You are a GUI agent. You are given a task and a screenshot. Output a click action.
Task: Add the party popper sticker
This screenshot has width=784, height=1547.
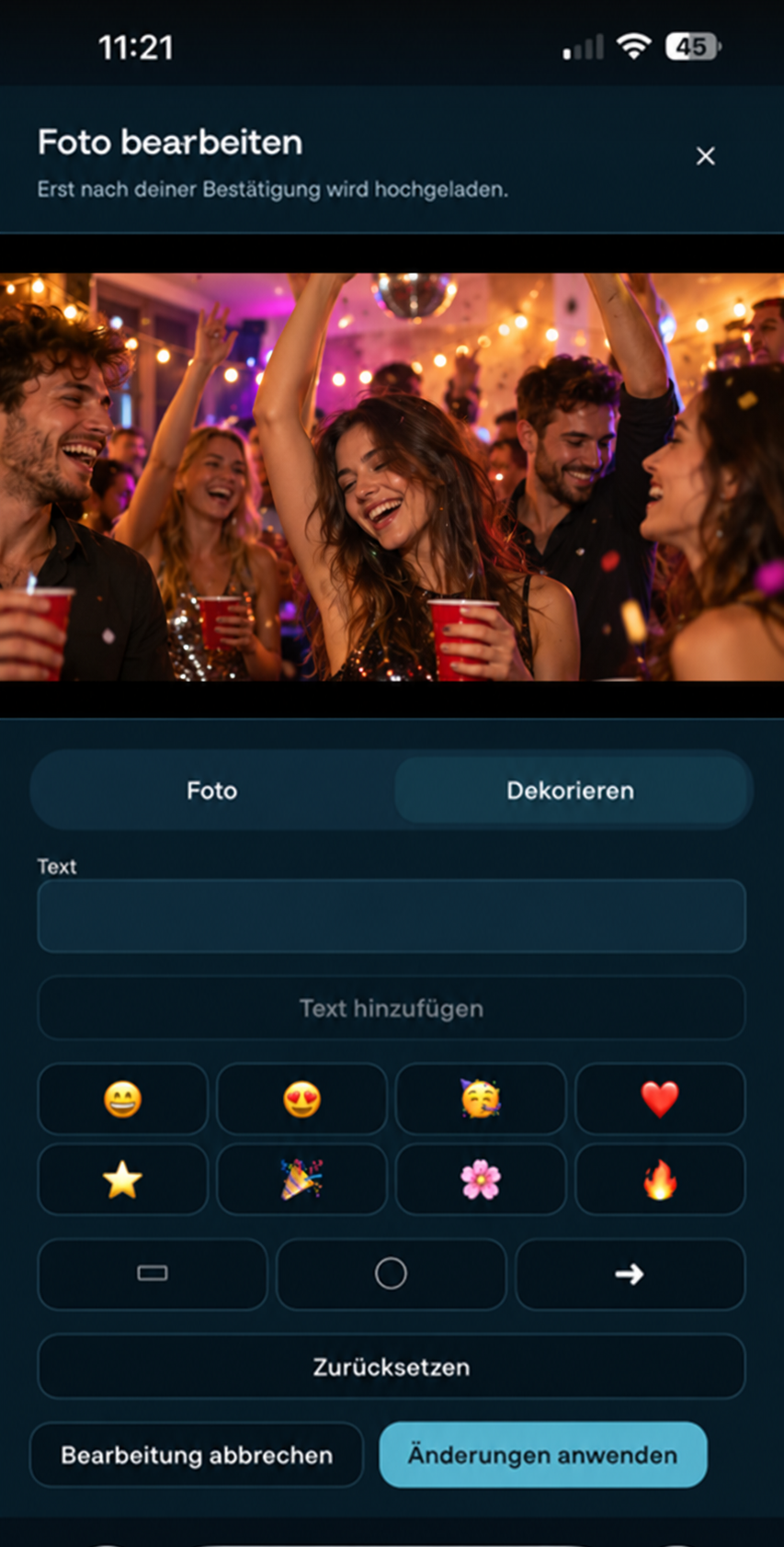point(301,1179)
